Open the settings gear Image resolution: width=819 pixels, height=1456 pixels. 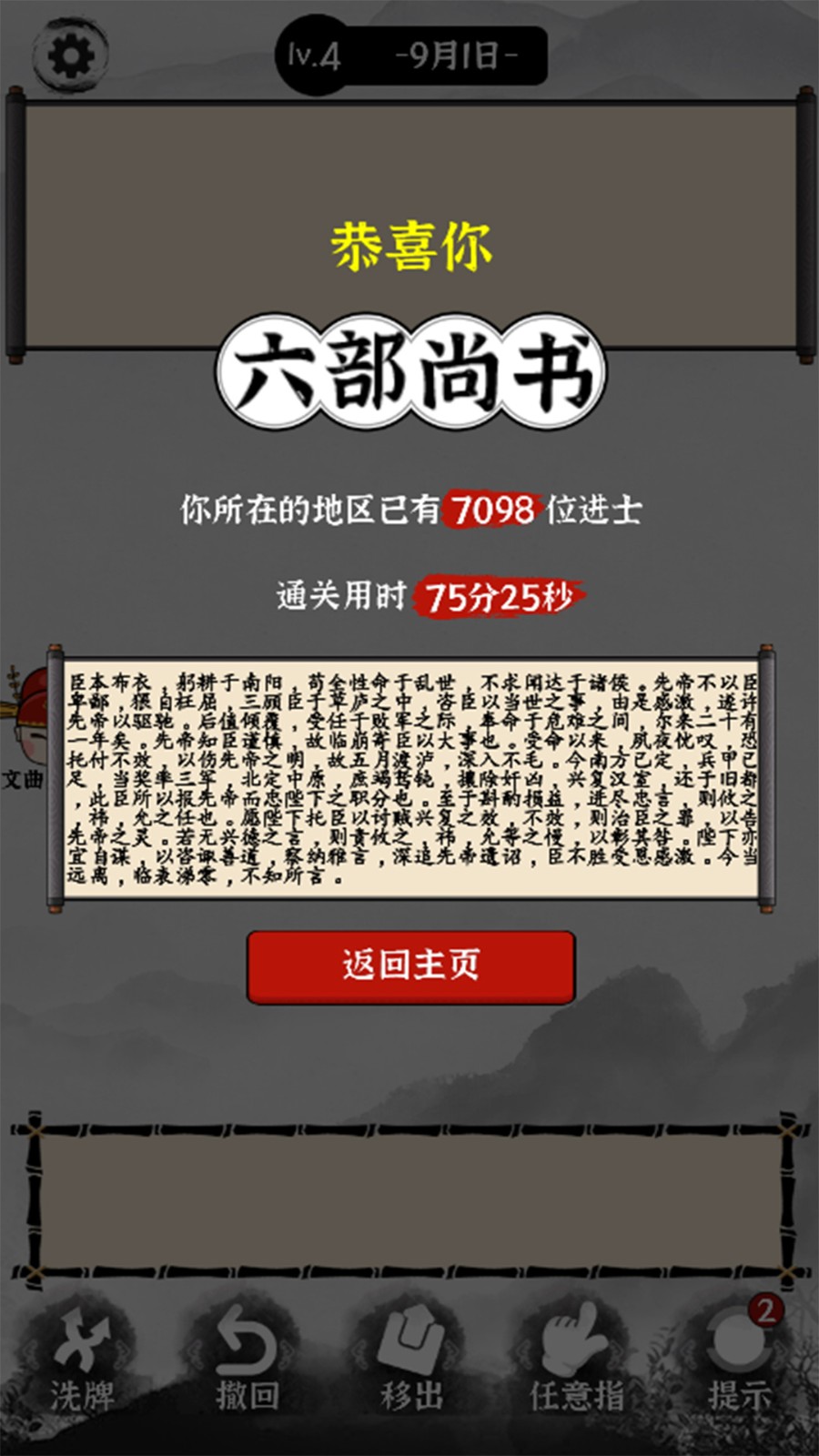(70, 56)
